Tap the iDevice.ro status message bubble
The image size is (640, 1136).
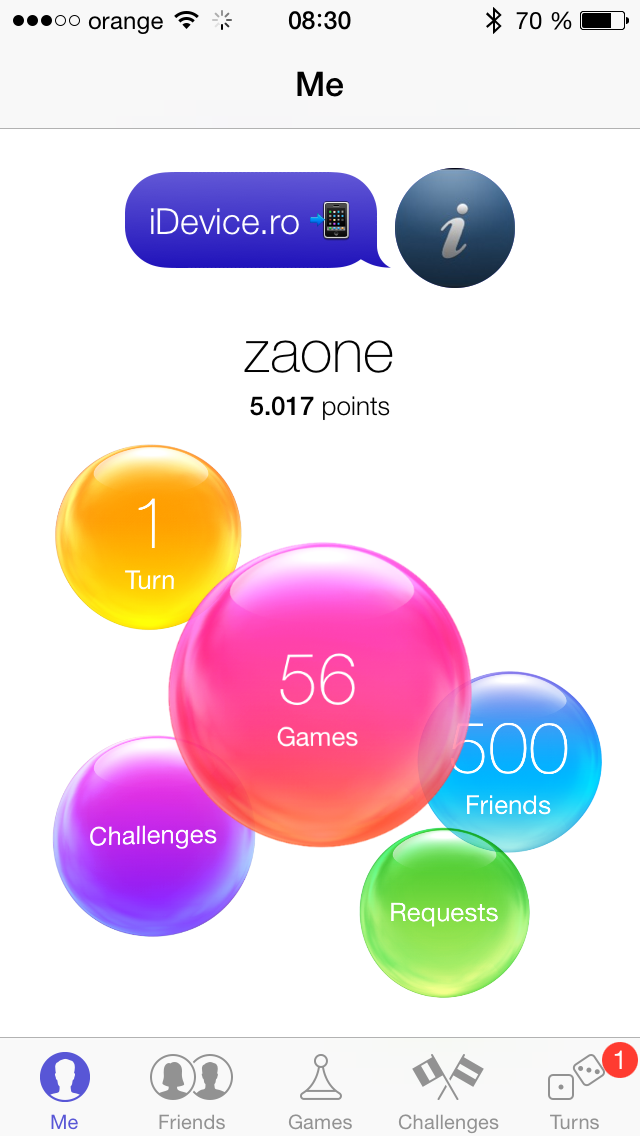tap(250, 220)
